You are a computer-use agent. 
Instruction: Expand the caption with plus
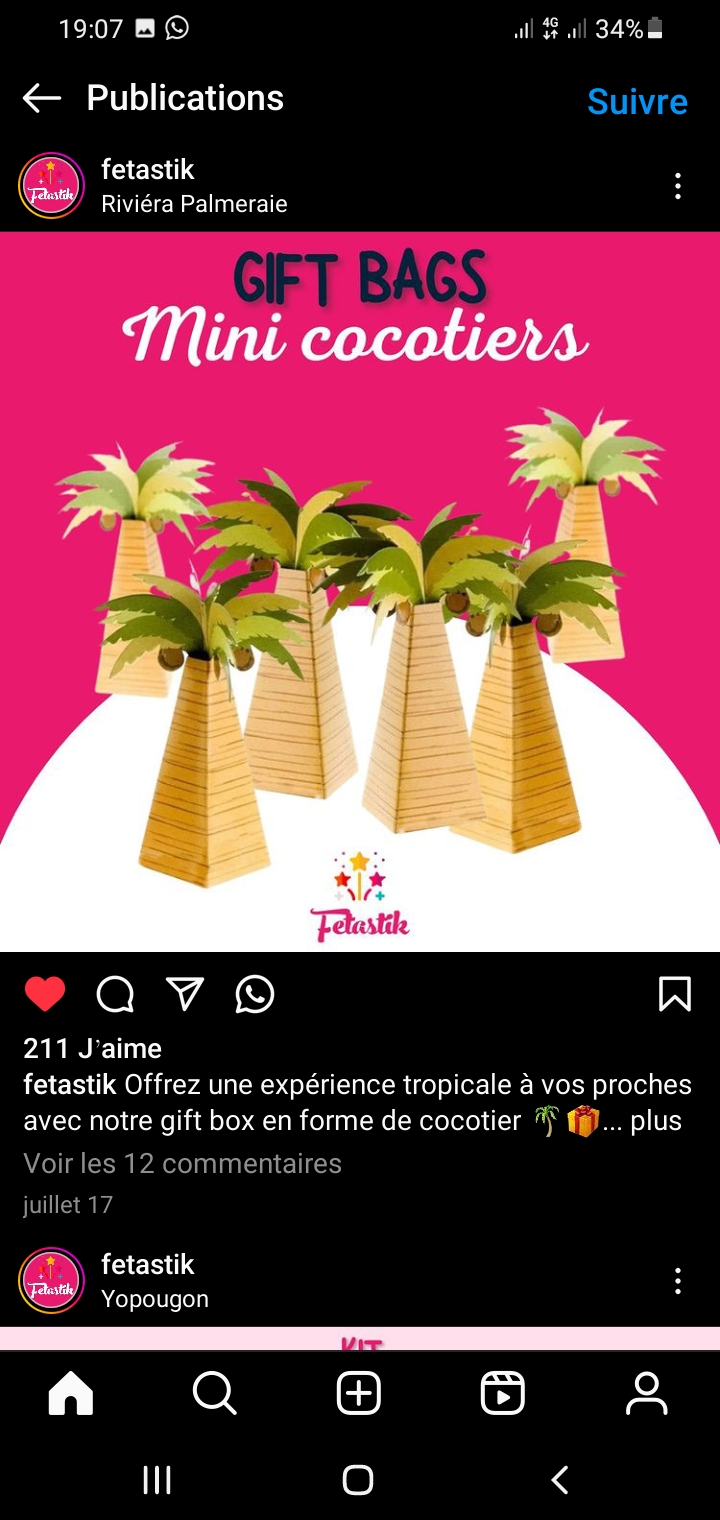(x=656, y=1121)
